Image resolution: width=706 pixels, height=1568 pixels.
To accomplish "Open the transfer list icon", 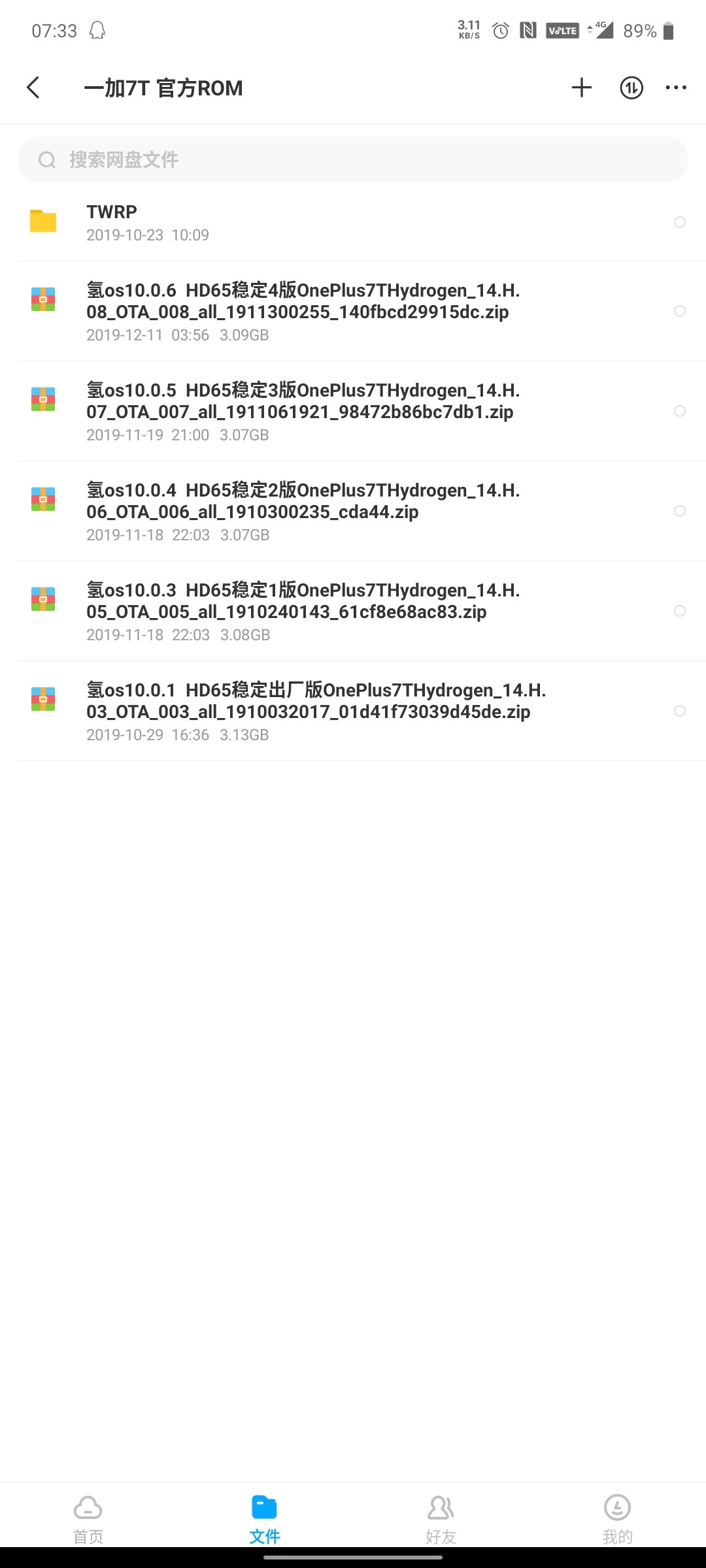I will pos(631,88).
